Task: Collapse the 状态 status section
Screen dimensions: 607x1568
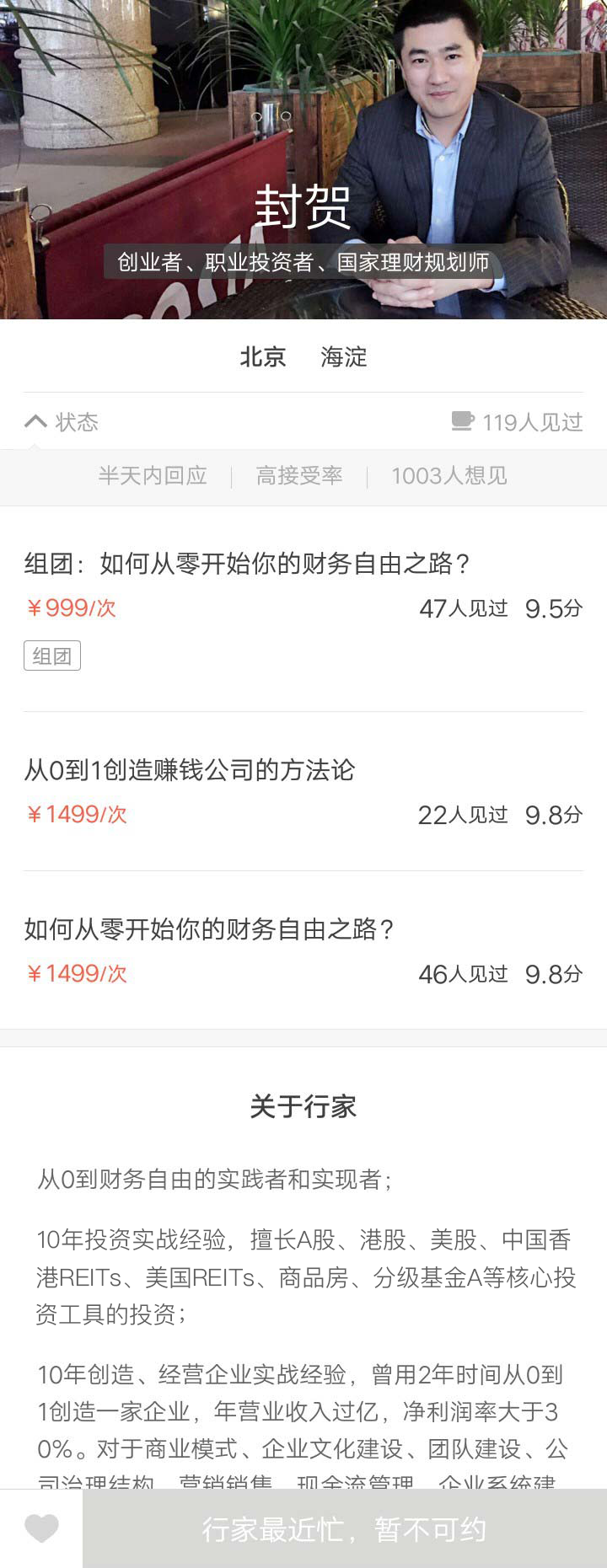Action: coord(61,421)
